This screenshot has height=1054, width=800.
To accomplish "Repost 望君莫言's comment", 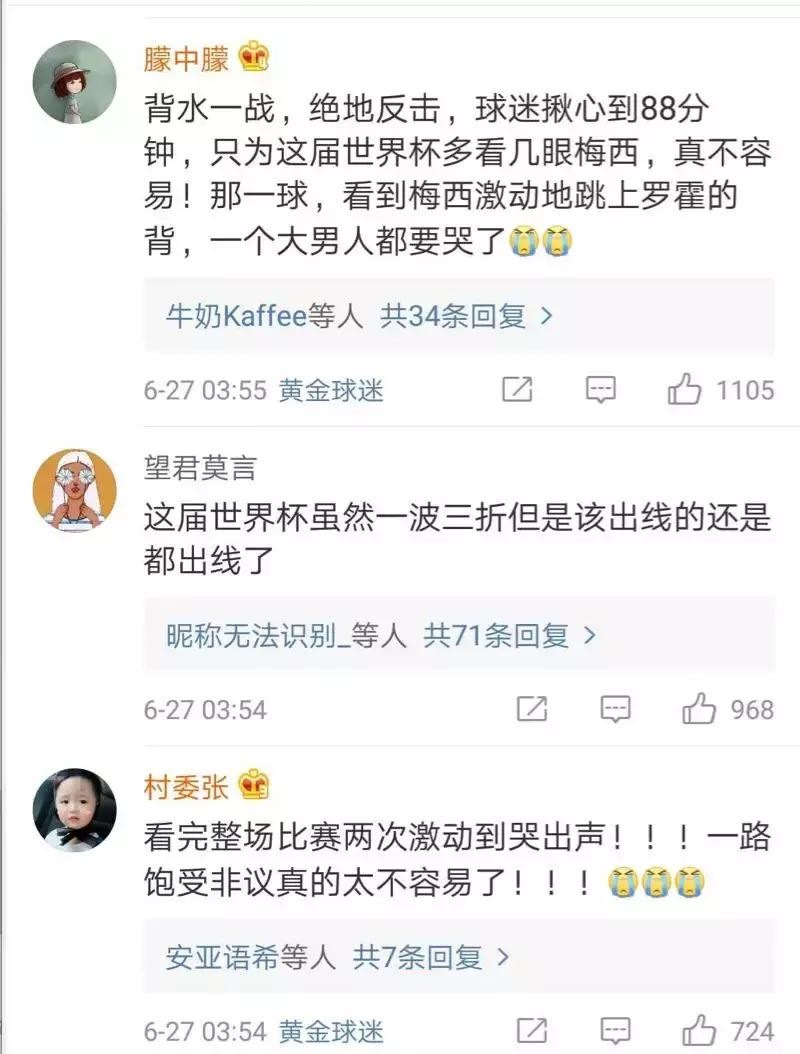I will [532, 709].
